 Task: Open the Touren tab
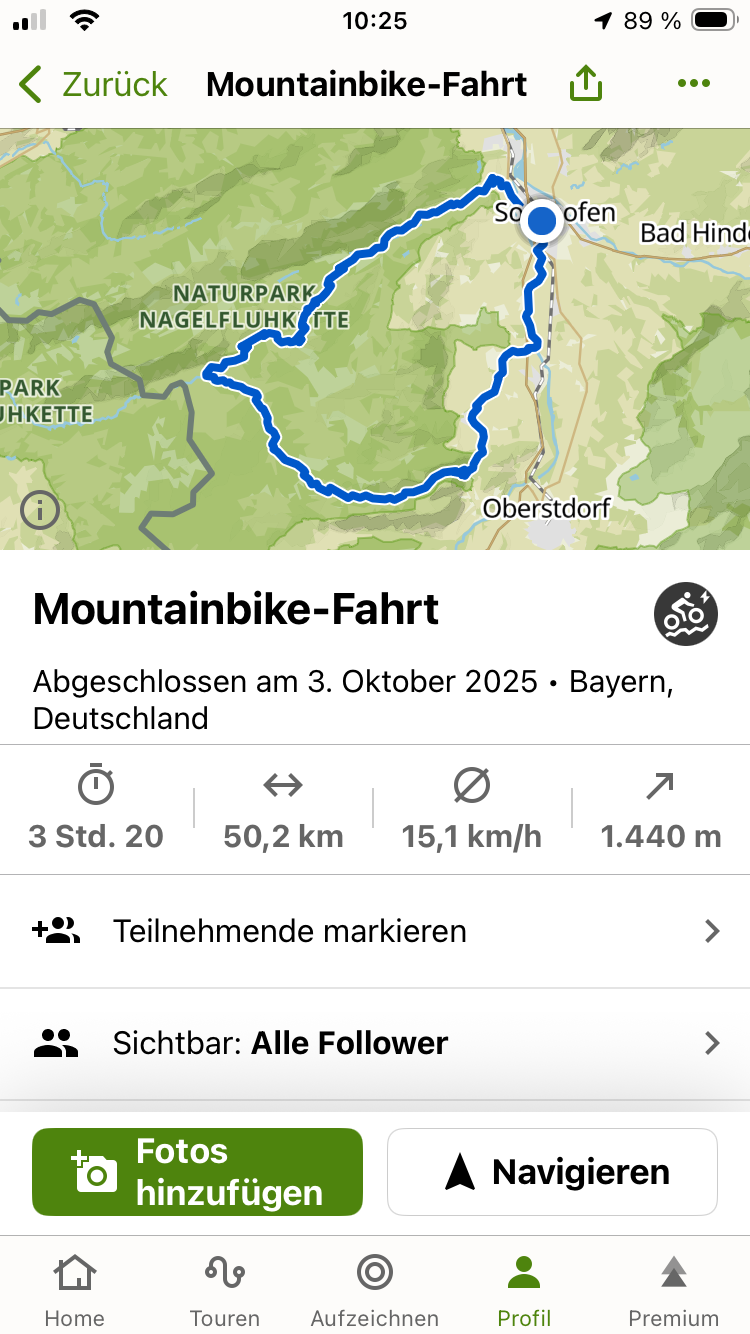click(x=224, y=1290)
